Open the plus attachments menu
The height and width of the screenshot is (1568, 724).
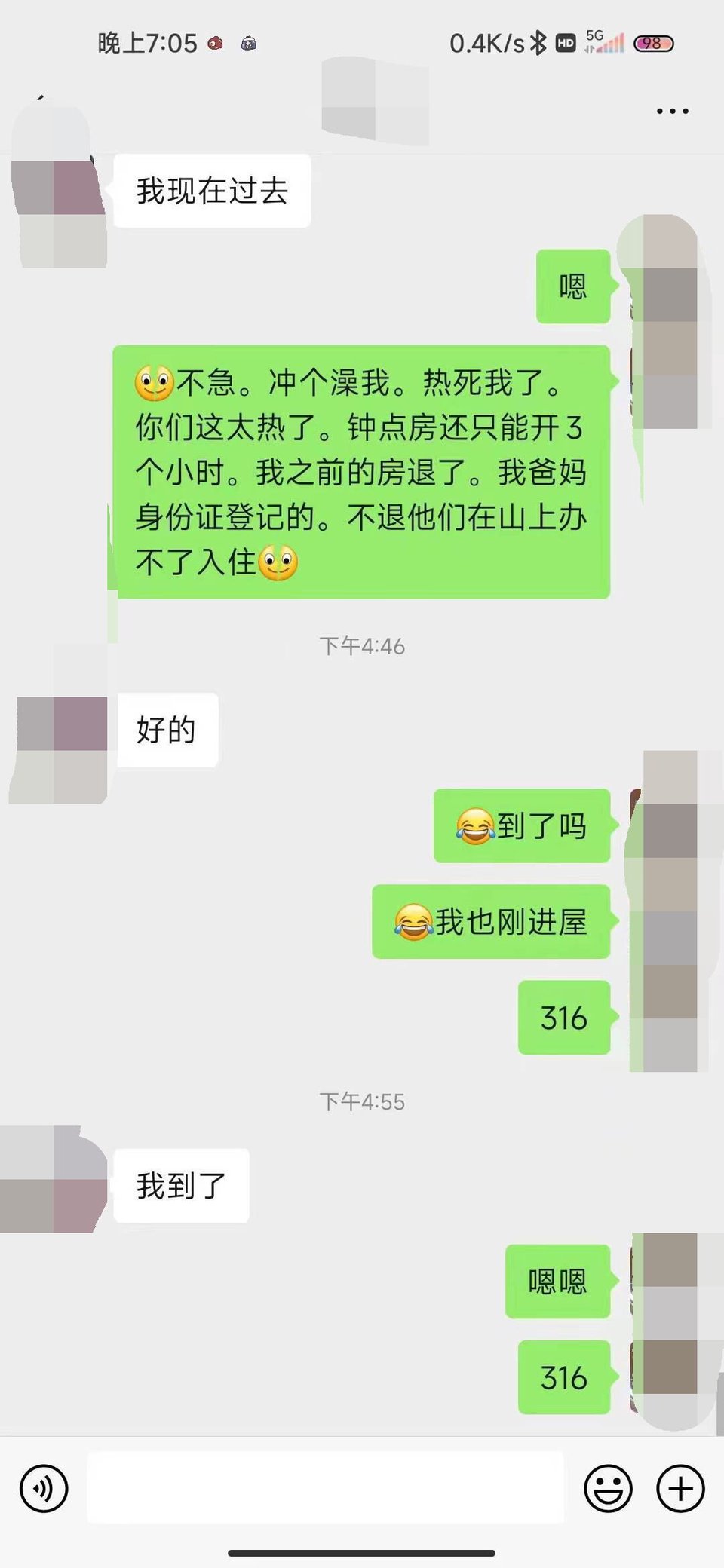click(680, 1488)
